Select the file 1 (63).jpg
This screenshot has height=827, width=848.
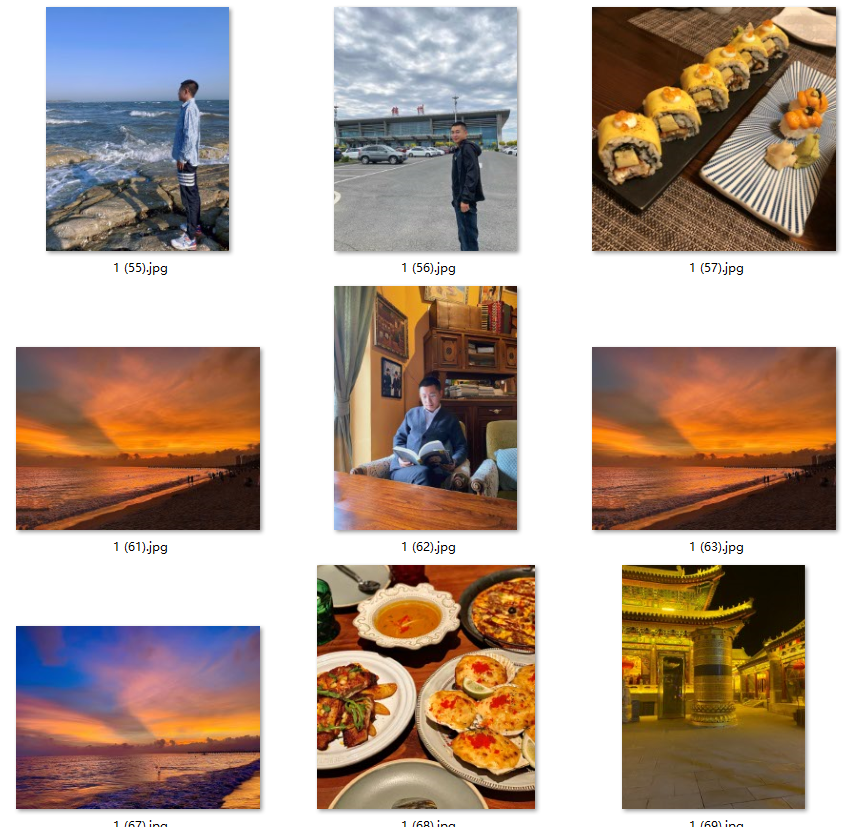point(713,438)
